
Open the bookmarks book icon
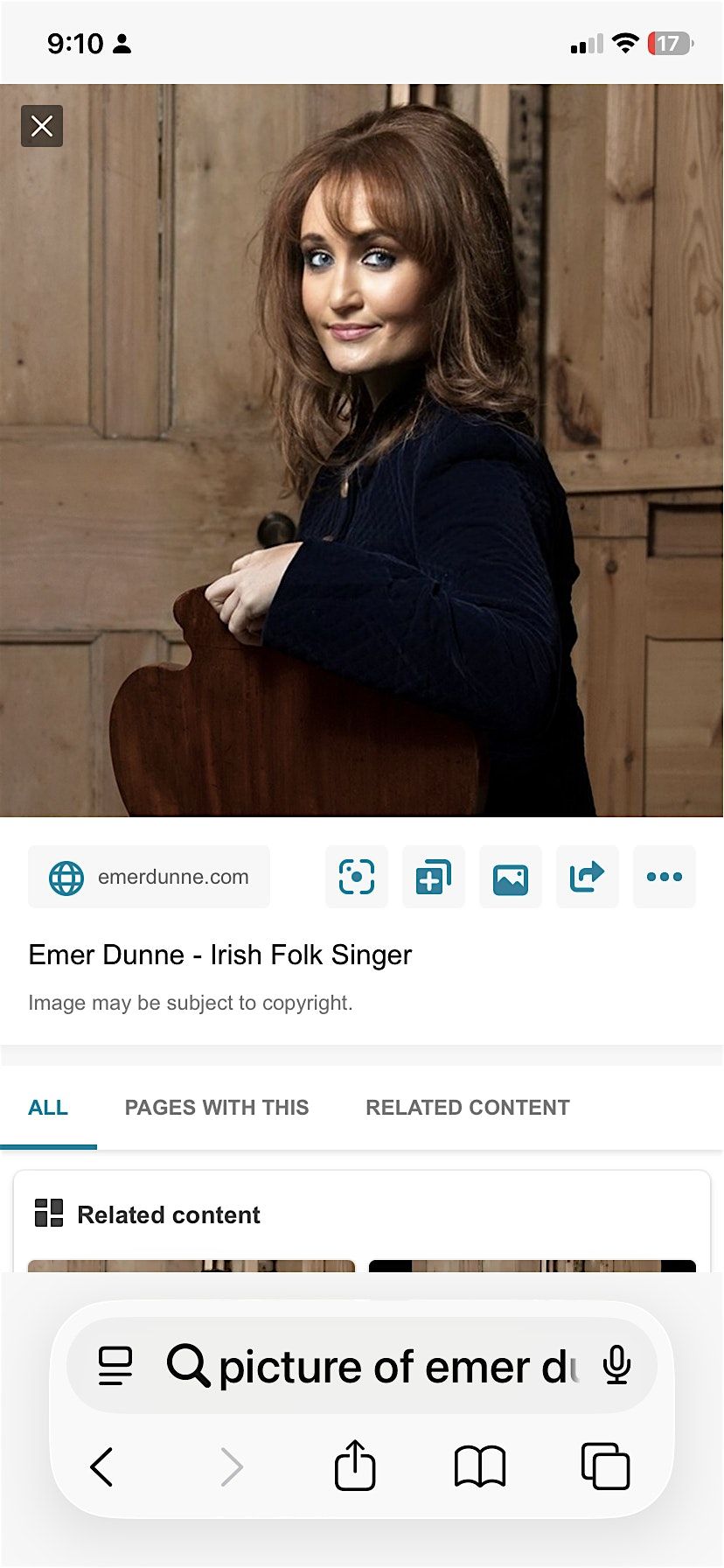point(480,1466)
